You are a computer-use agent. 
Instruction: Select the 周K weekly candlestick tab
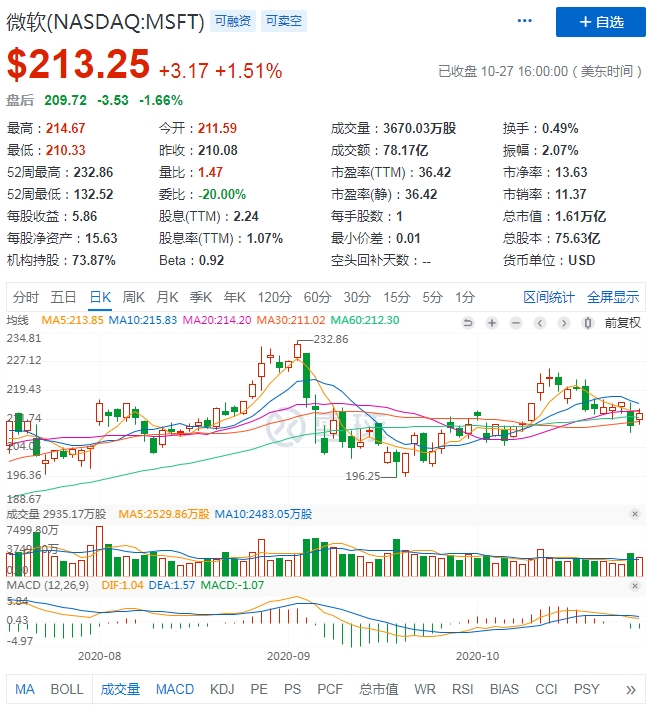(x=133, y=297)
